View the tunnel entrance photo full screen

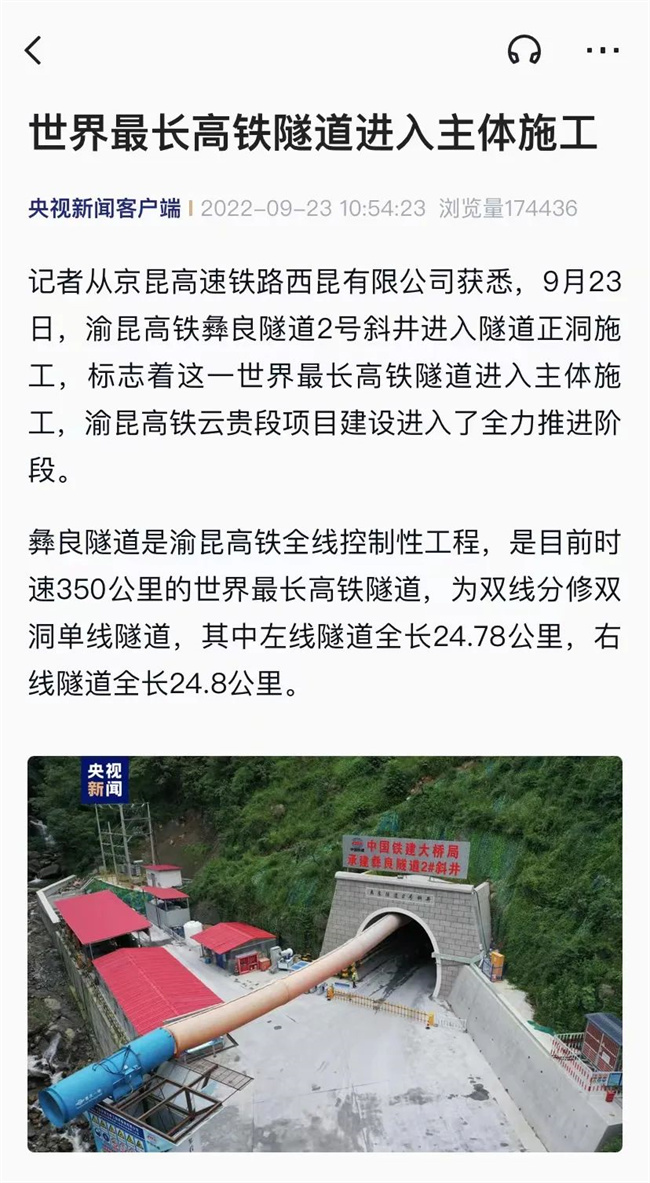(x=325, y=953)
